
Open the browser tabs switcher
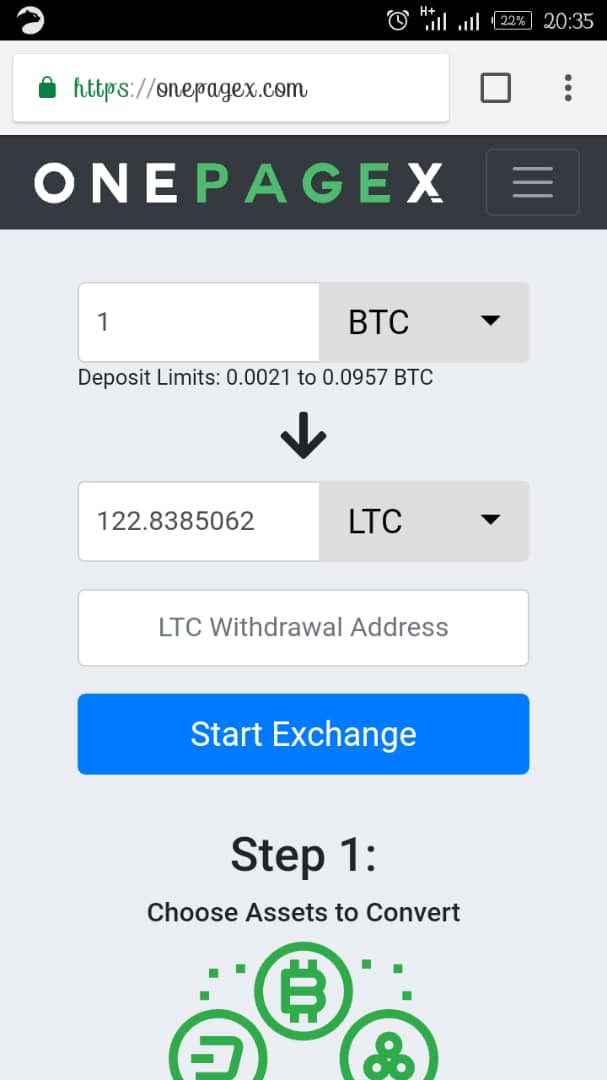pos(496,88)
